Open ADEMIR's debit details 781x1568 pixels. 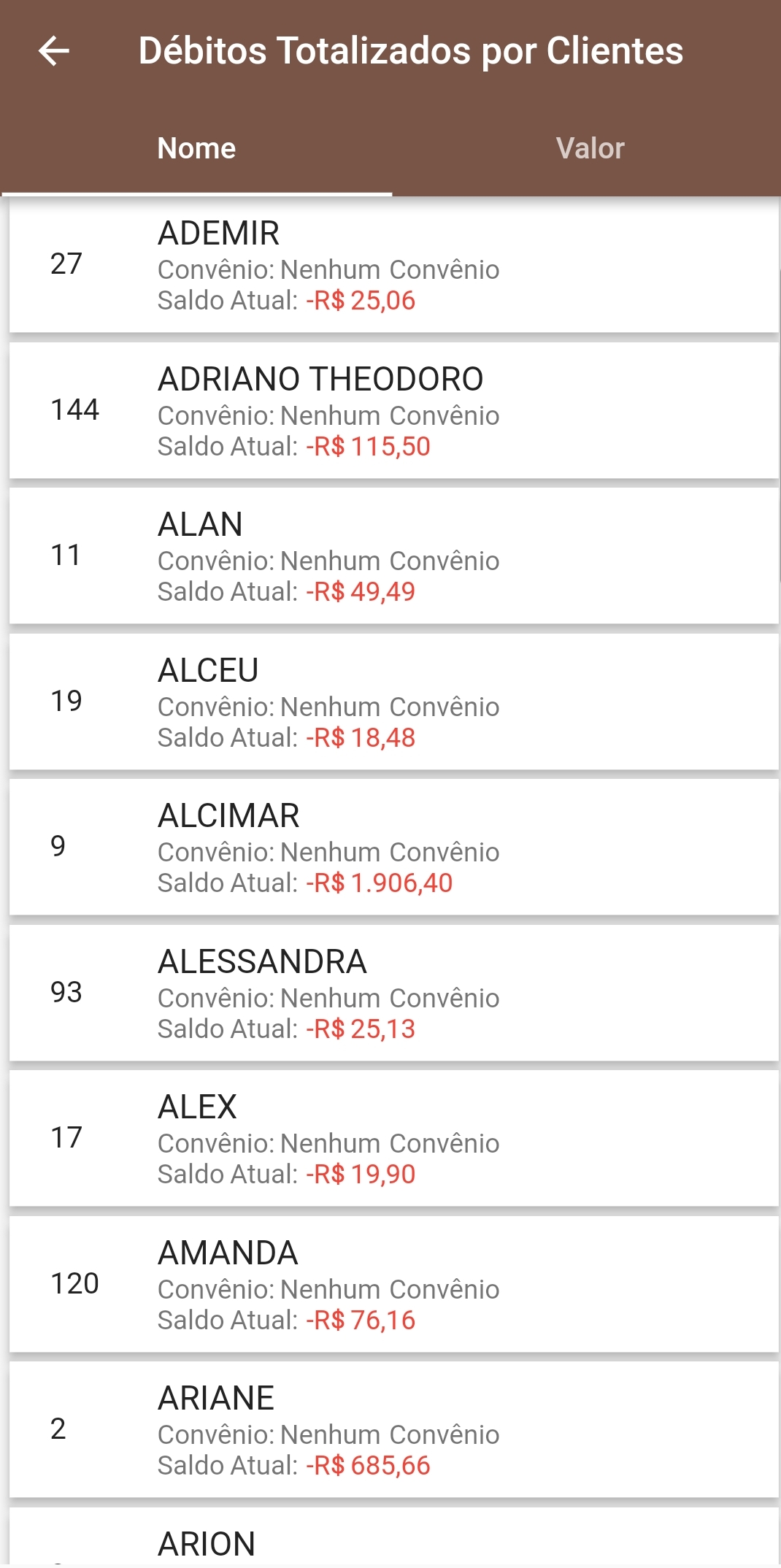(x=393, y=266)
